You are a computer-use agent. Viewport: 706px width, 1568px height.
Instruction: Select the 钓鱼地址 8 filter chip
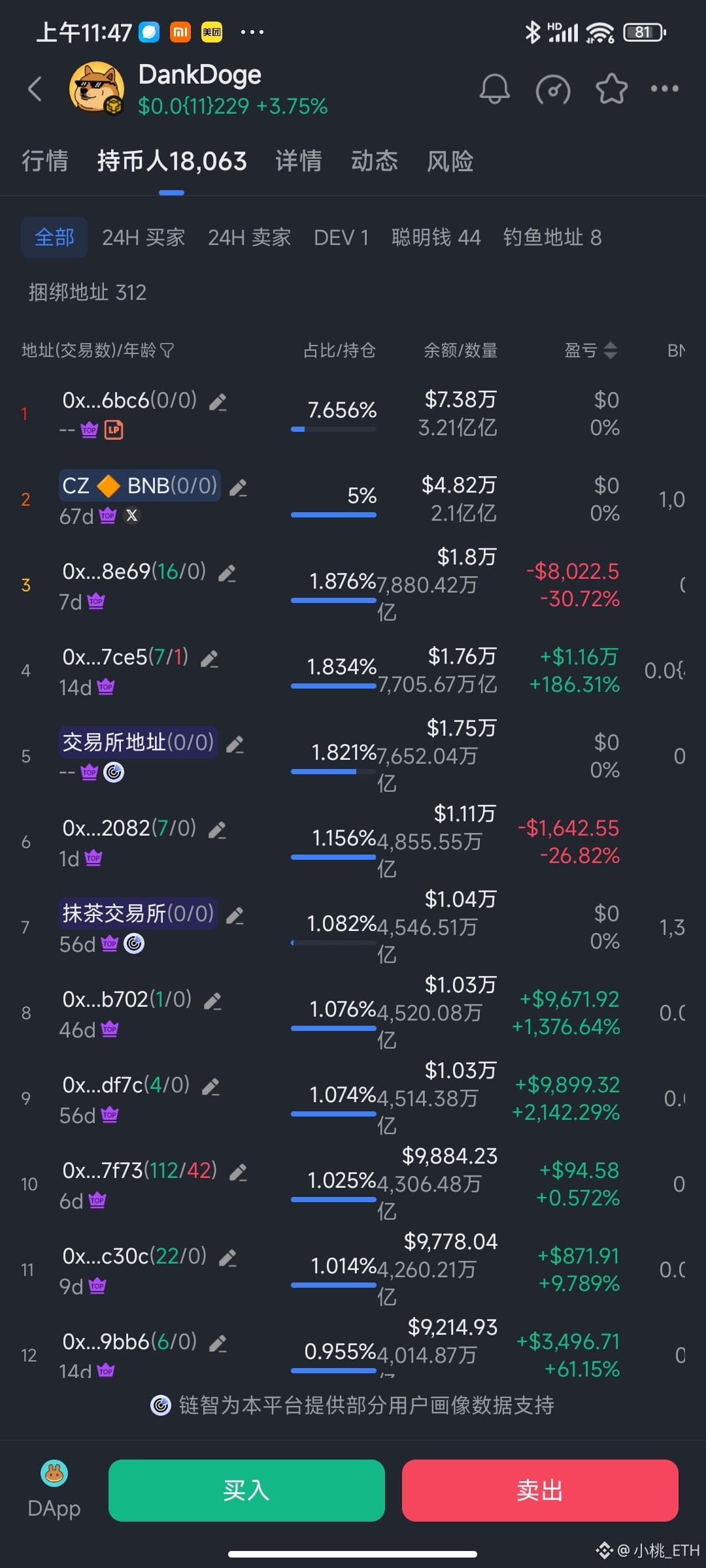552,237
